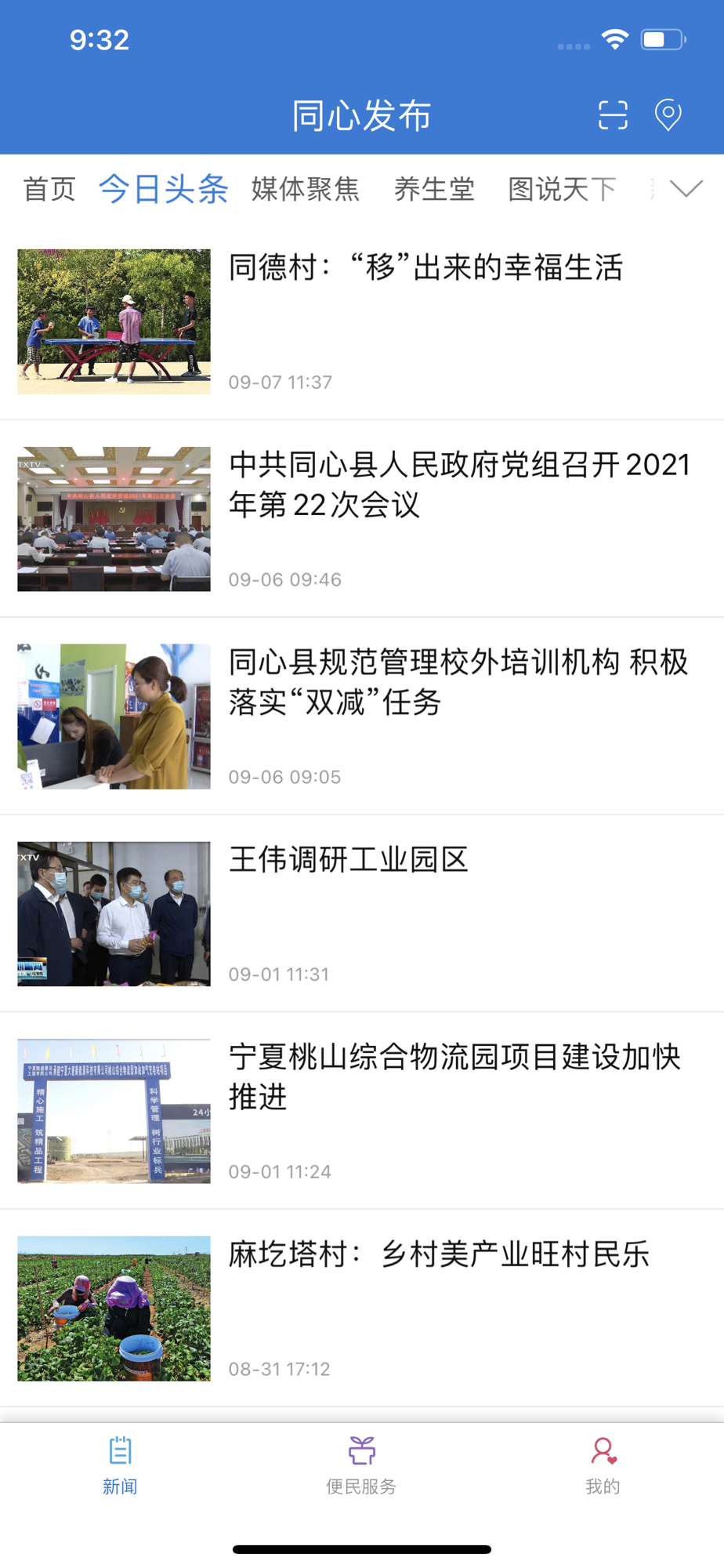The image size is (724, 1568).
Task: Go to the 图说天下 tab
Action: [x=562, y=189]
